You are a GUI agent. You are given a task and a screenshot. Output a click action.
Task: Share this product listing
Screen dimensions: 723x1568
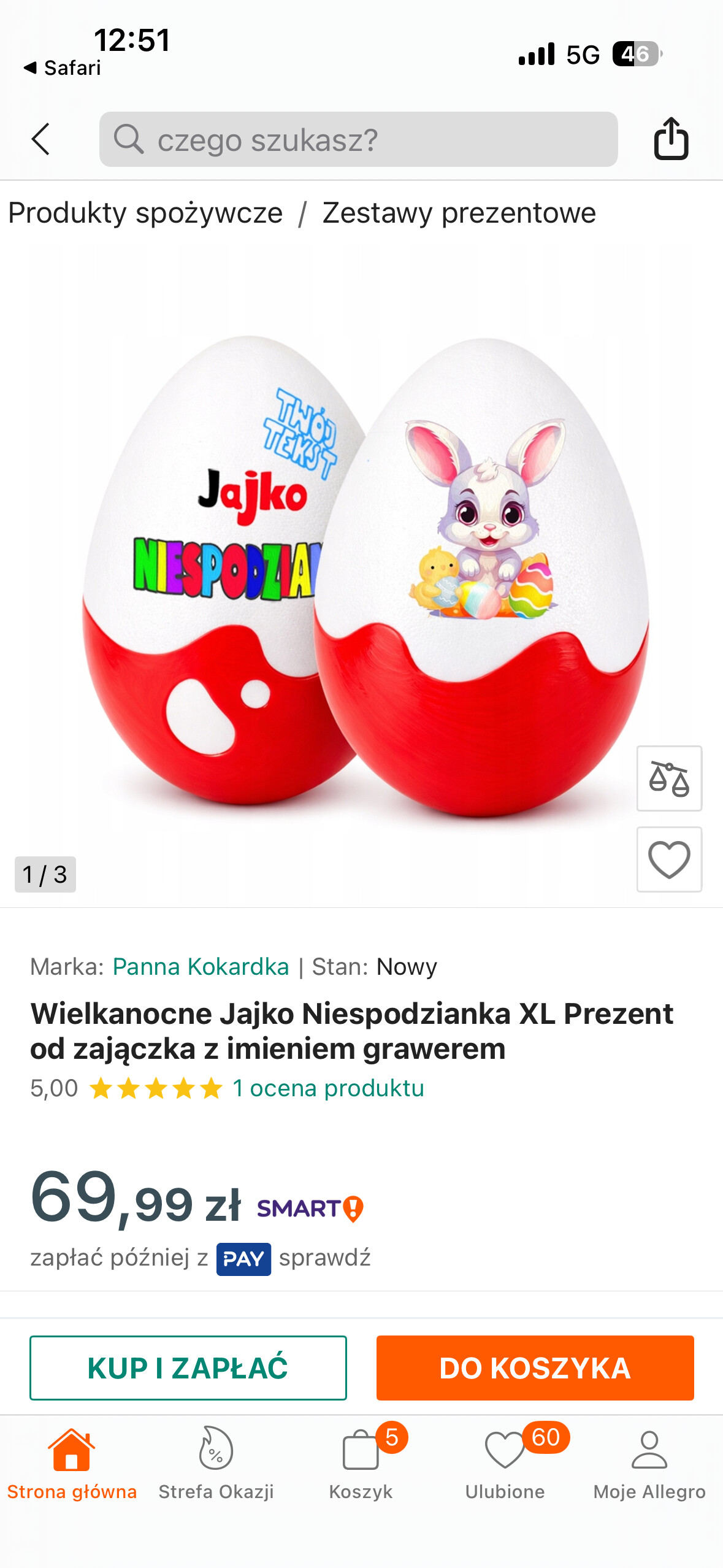click(x=670, y=139)
